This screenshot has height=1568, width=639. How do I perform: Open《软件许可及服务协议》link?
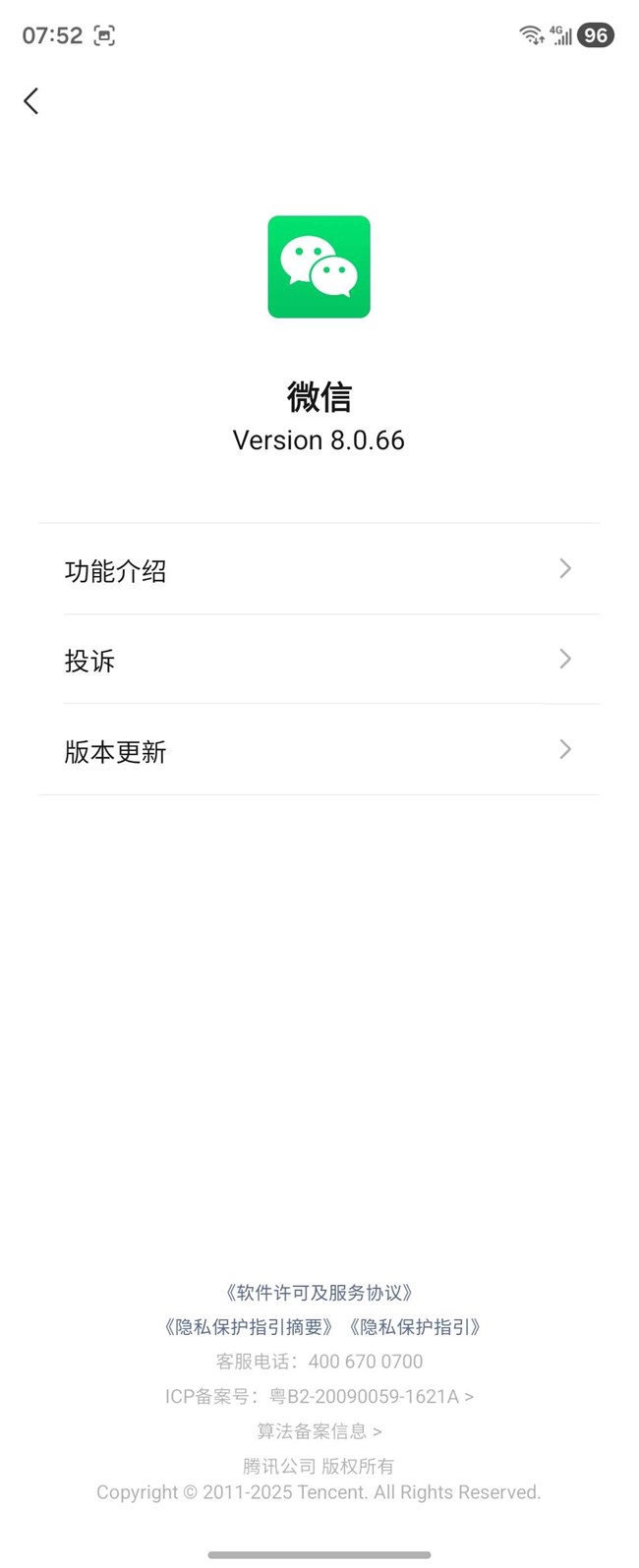coord(319,1293)
